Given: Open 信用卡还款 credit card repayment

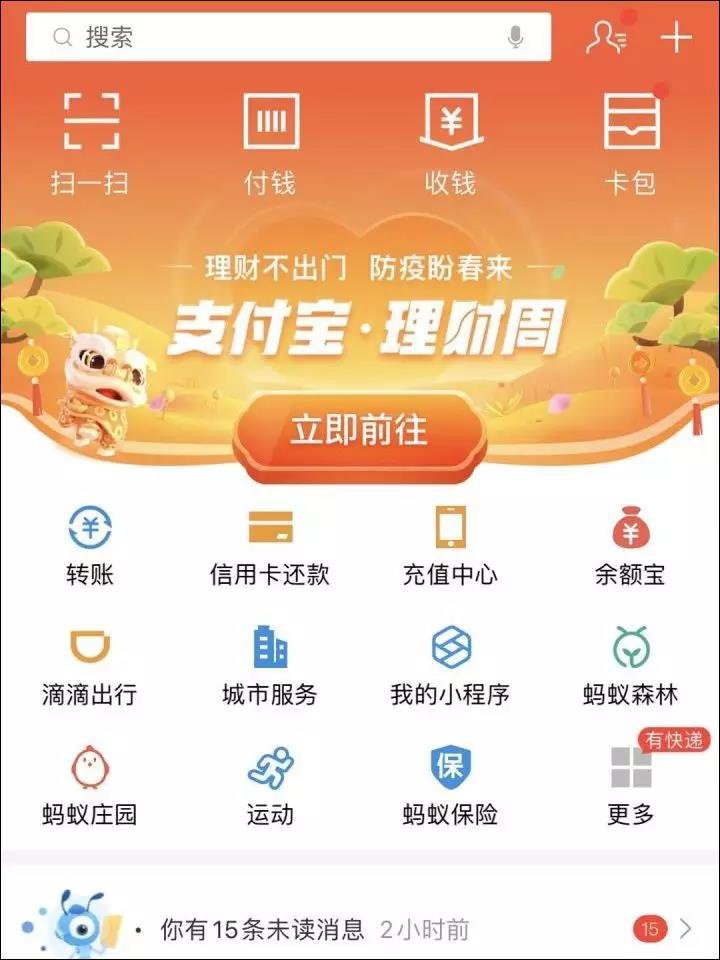Looking at the screenshot, I should tap(270, 545).
